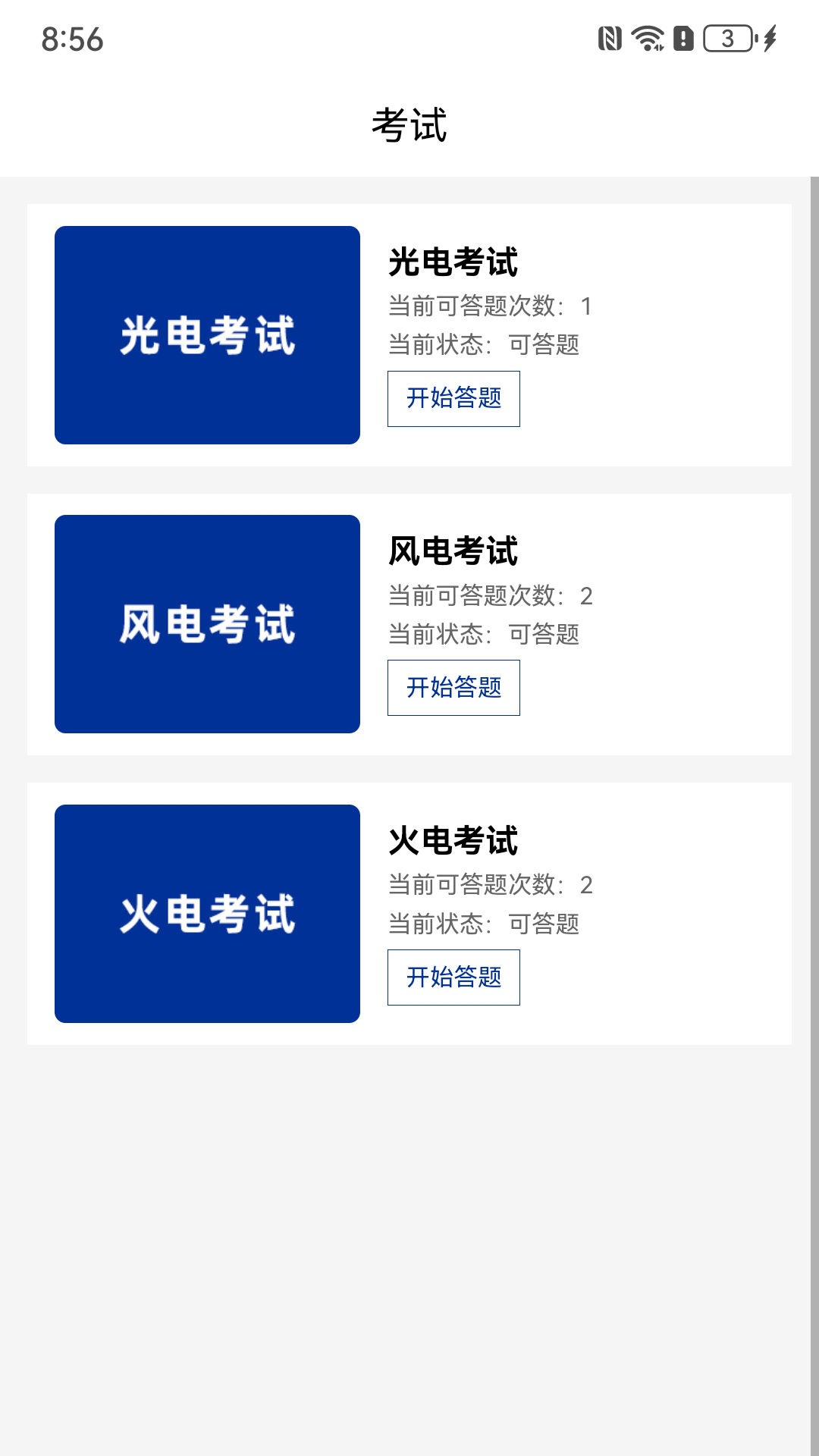Viewport: 819px width, 1456px height.
Task: Select the 风电考试 blue thumbnail image
Action: [207, 623]
